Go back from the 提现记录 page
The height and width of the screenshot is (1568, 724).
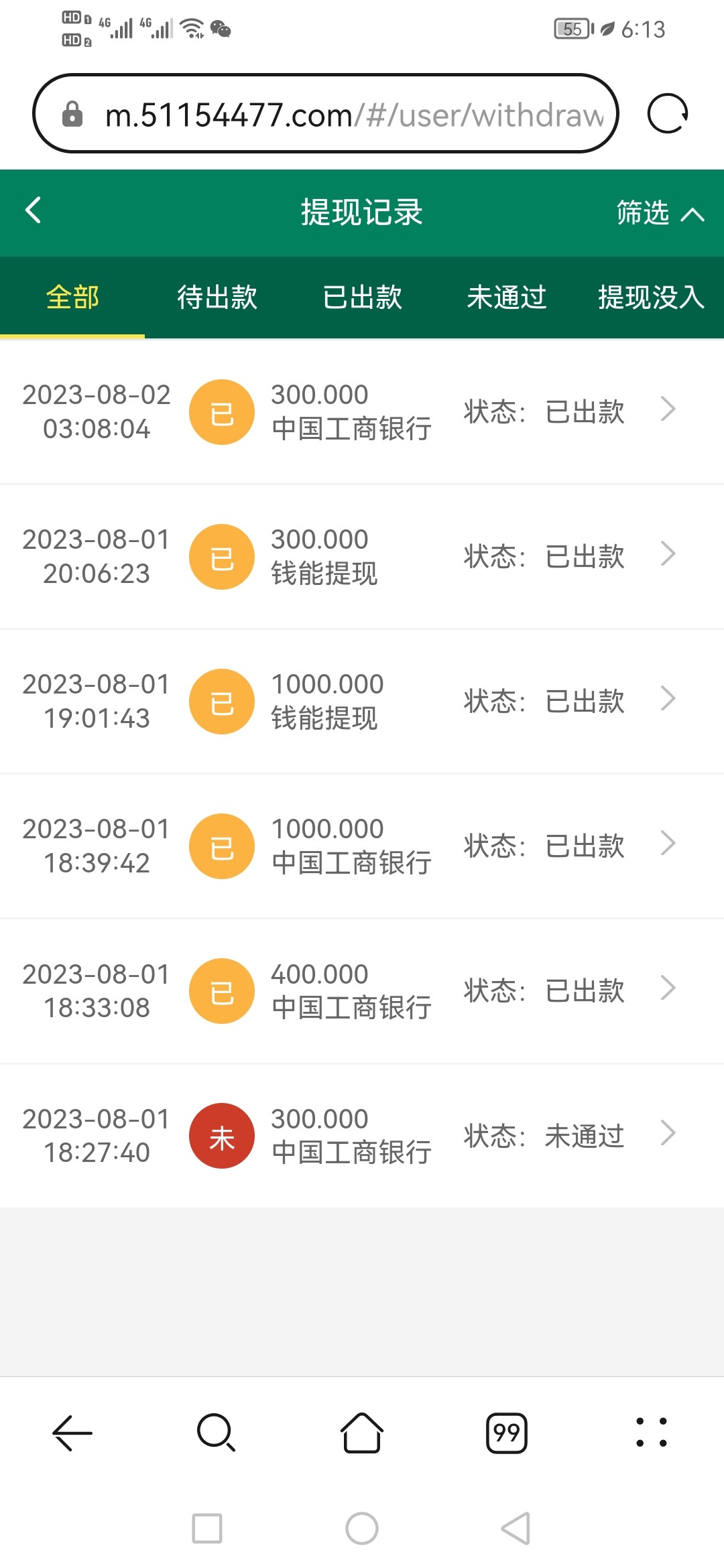pyautogui.click(x=34, y=210)
